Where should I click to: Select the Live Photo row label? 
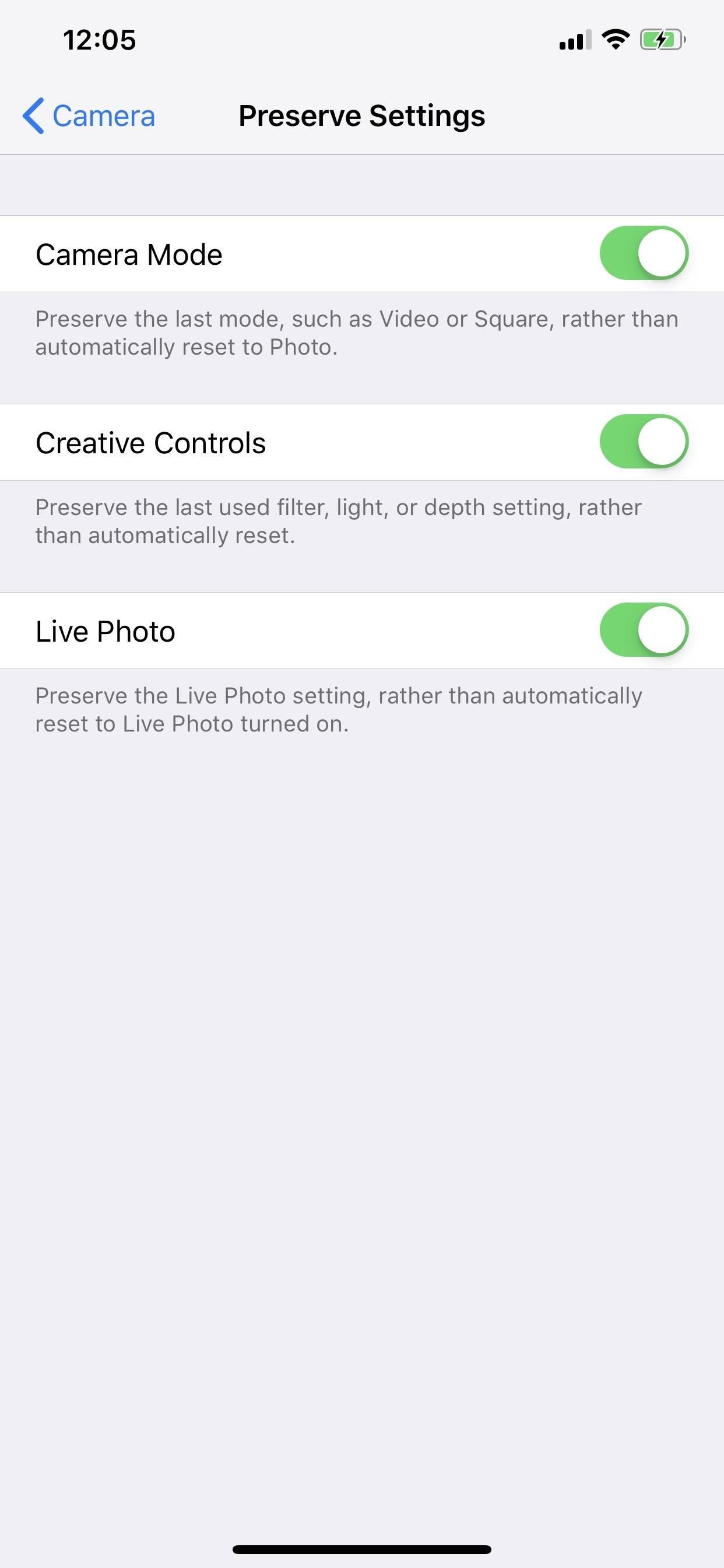click(x=106, y=631)
